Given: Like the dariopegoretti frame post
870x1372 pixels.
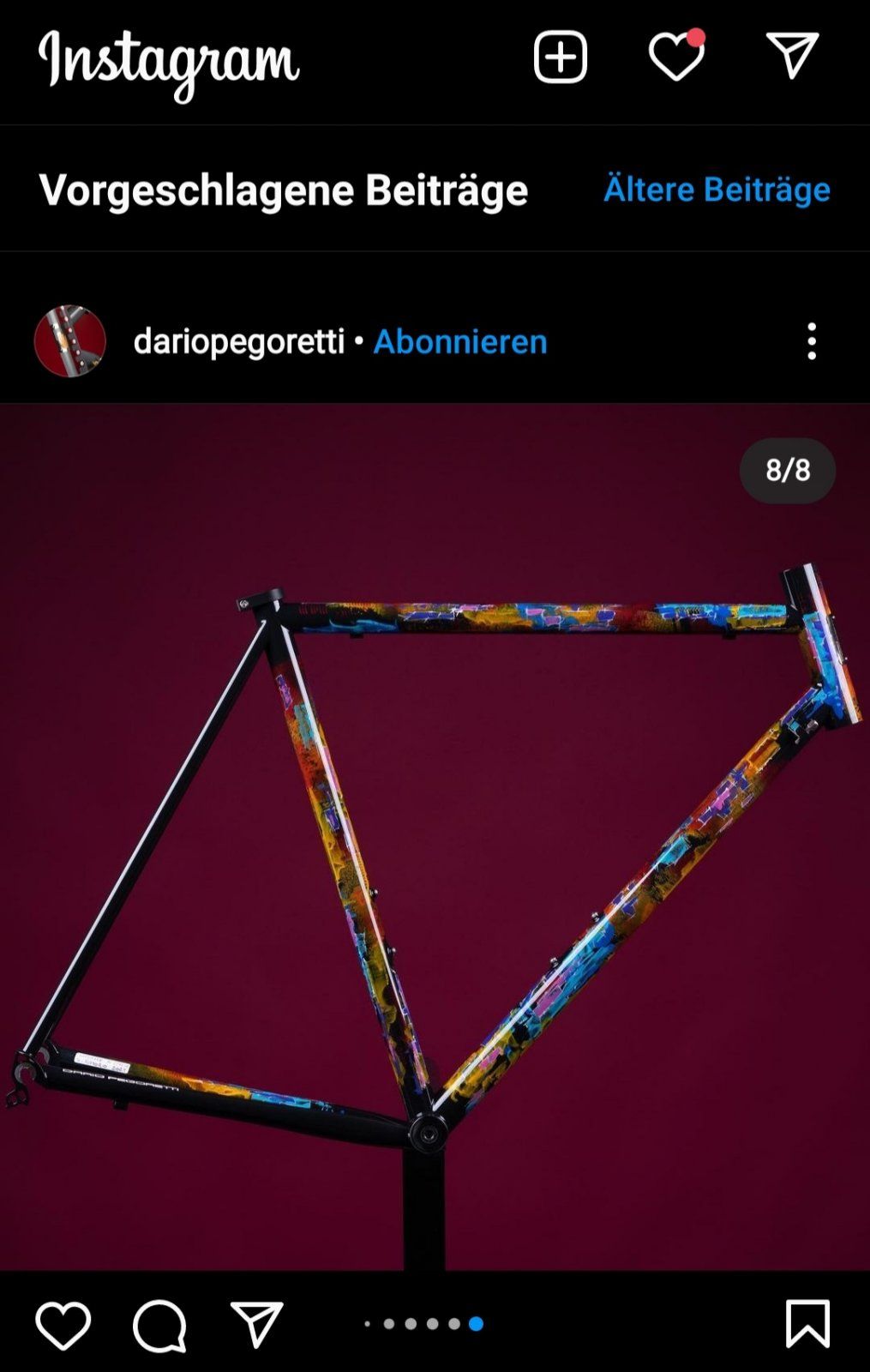Looking at the screenshot, I should (63, 1324).
